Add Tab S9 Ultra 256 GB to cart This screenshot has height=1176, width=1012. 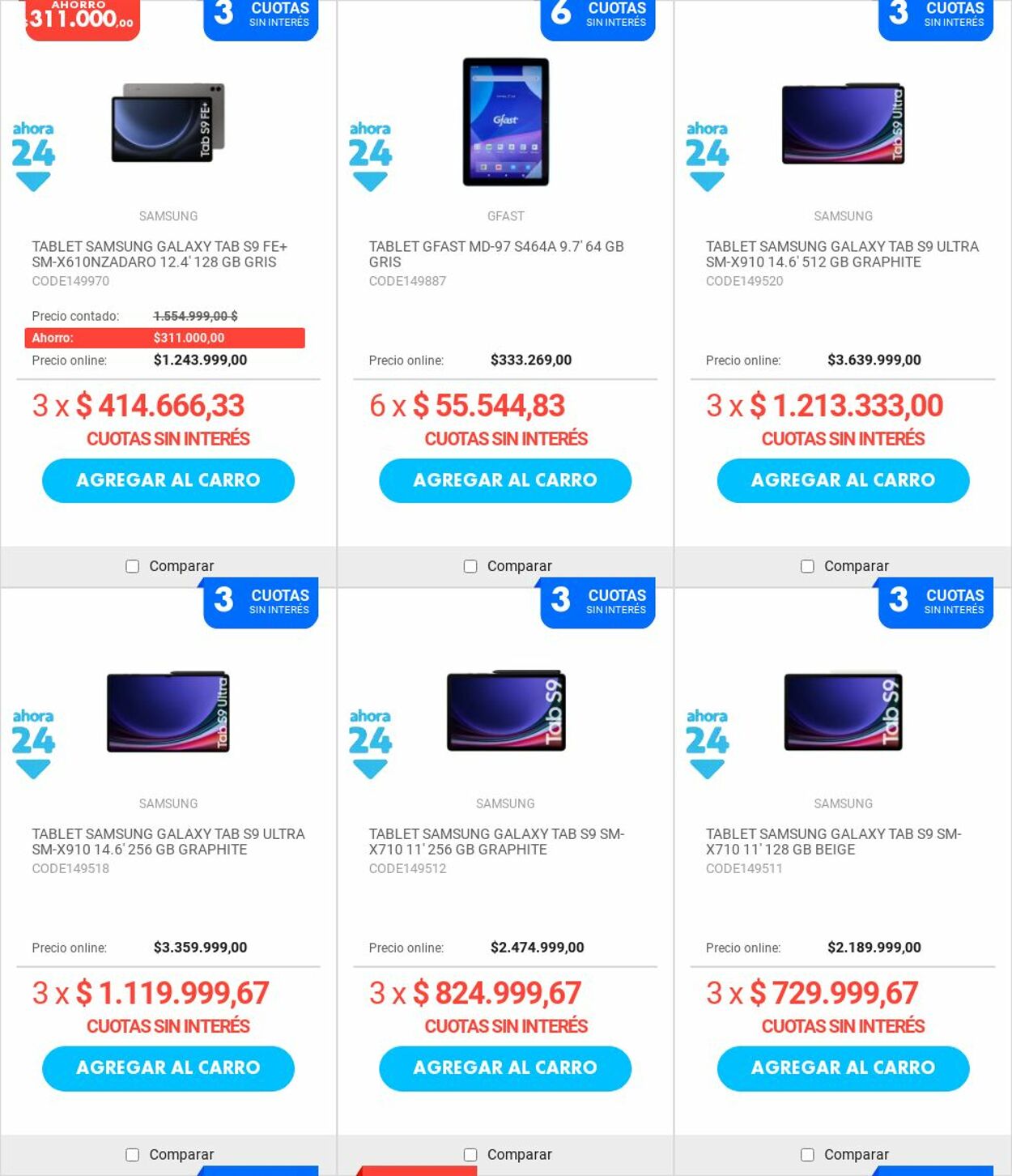pos(168,1067)
